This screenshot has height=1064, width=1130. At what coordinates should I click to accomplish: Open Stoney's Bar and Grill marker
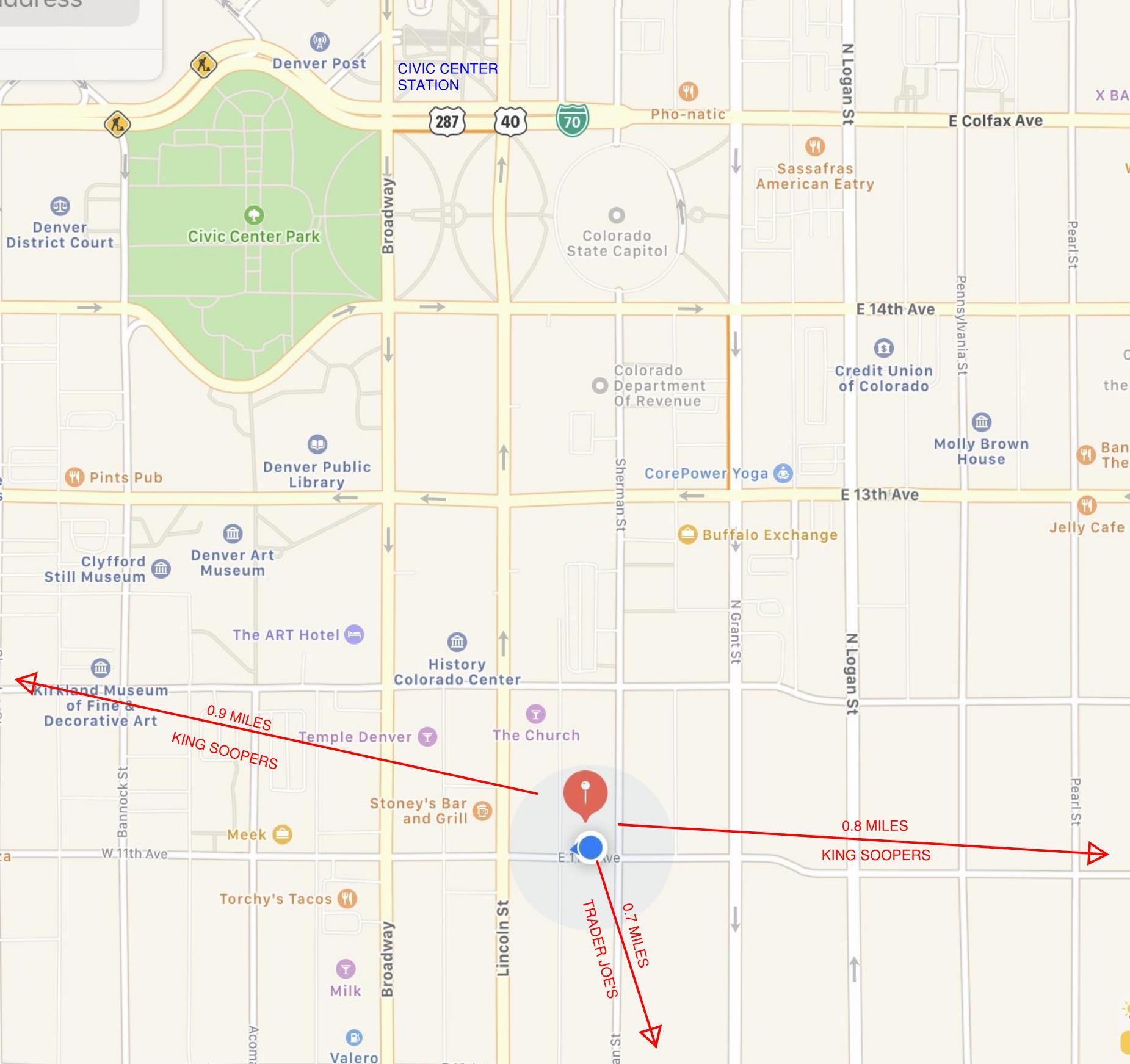pos(482,811)
